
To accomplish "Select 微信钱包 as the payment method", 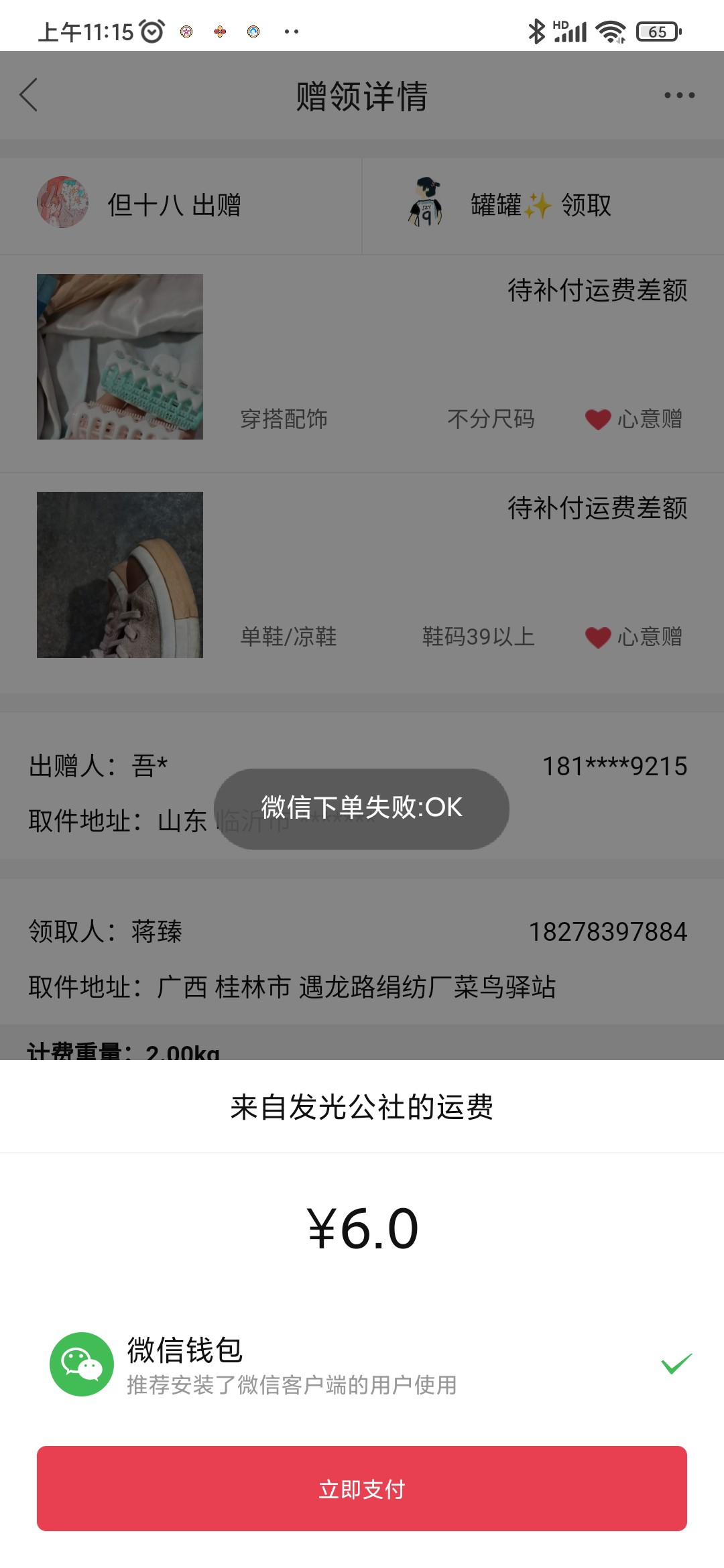I will [x=362, y=1364].
